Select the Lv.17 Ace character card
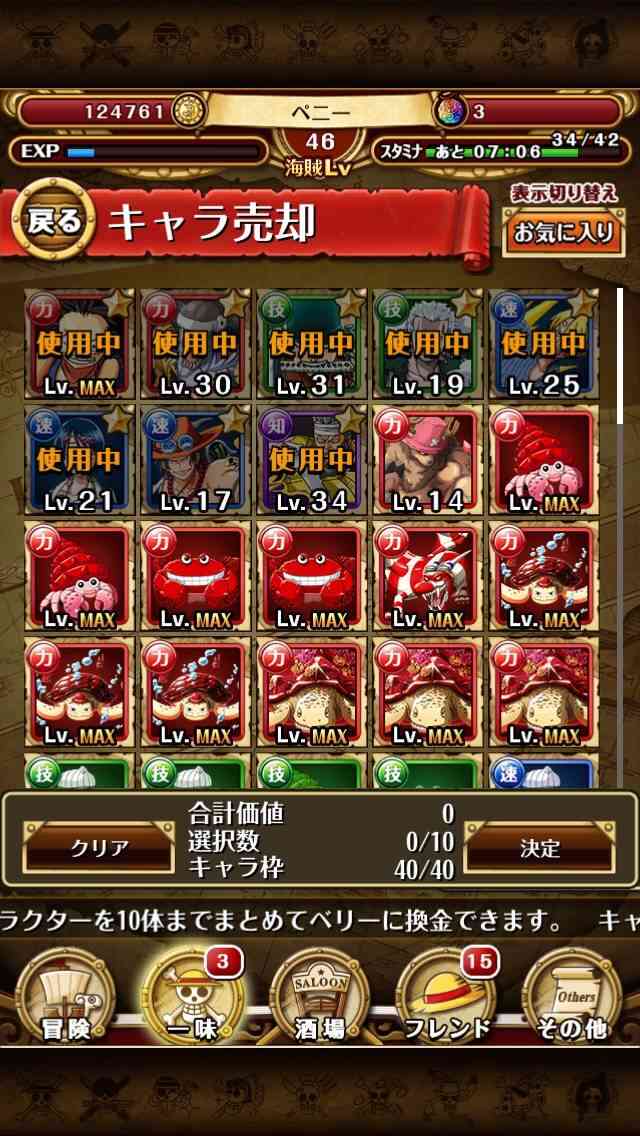Viewport: 640px width, 1136px height. point(196,459)
